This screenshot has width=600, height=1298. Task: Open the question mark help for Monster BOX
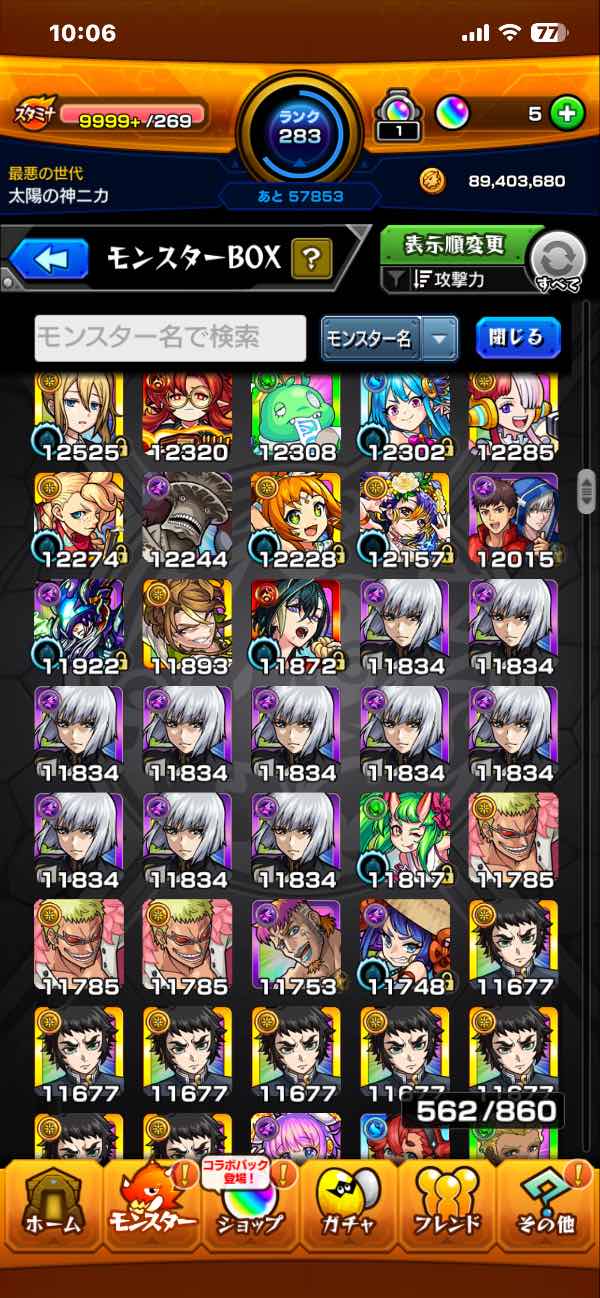[x=311, y=261]
